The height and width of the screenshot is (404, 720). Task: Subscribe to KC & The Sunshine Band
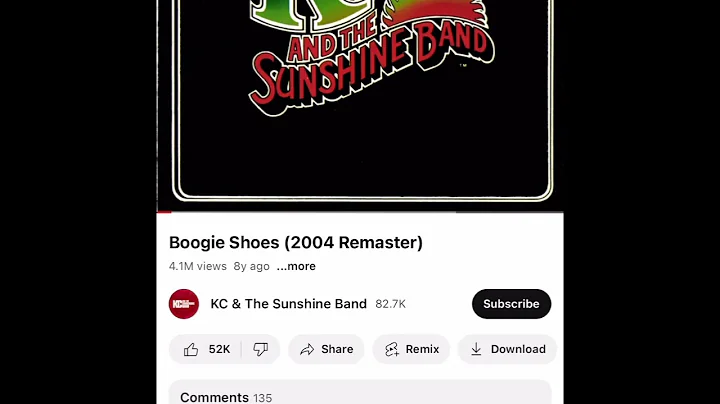click(511, 304)
